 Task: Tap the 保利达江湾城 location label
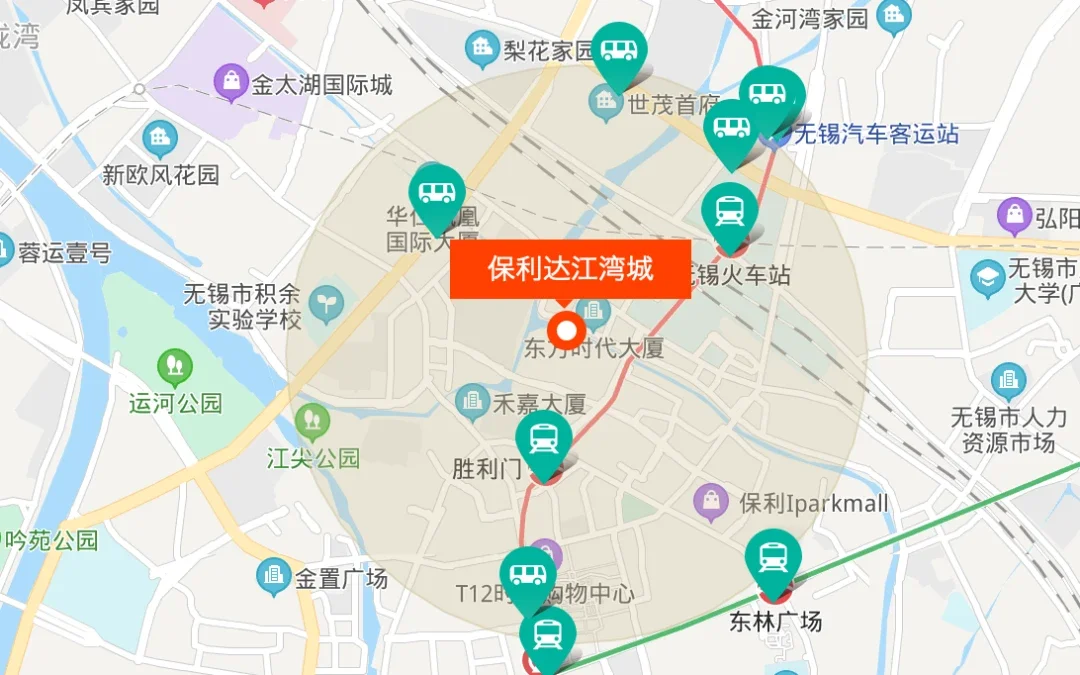570,269
